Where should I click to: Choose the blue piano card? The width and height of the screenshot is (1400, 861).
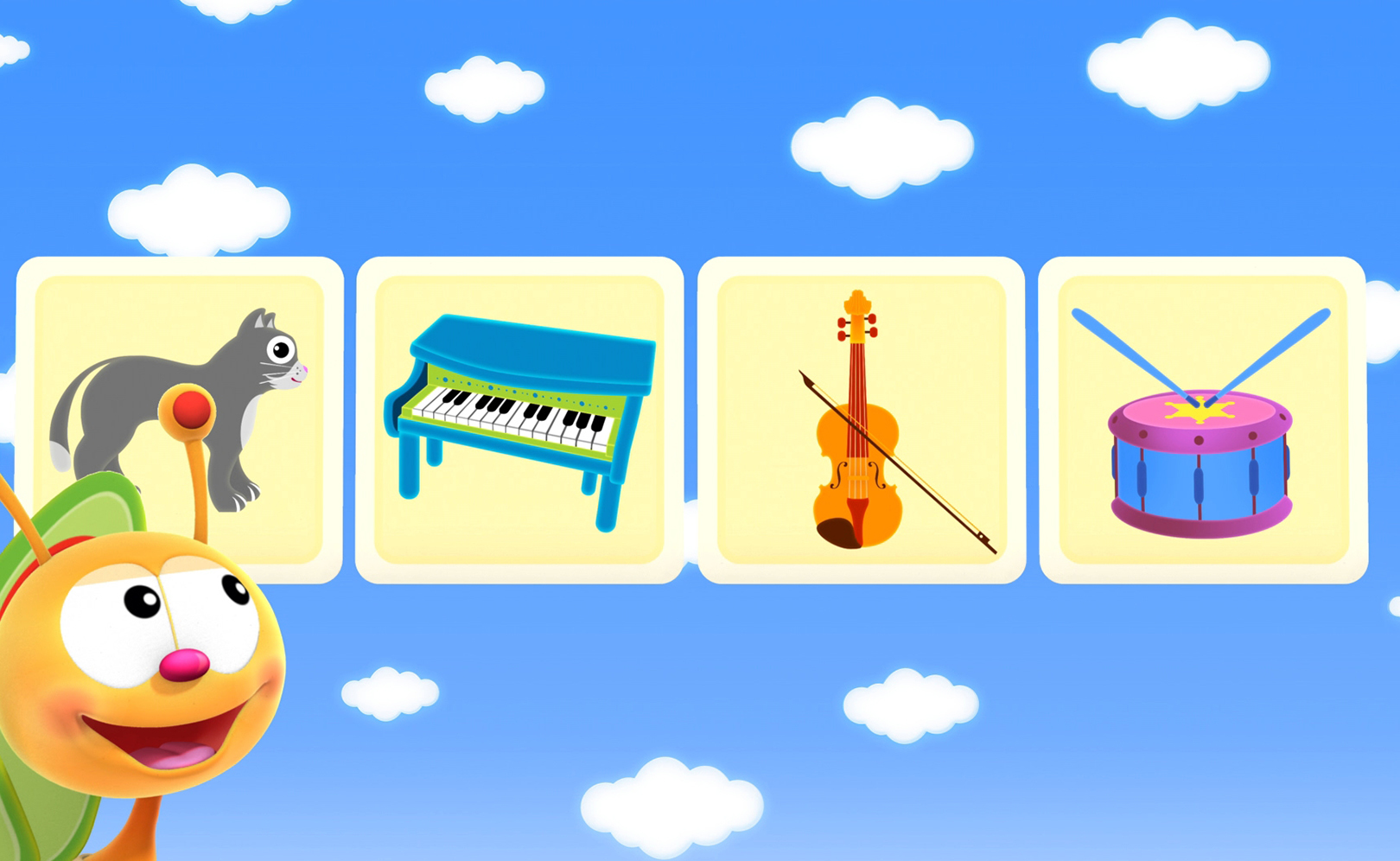(x=519, y=420)
